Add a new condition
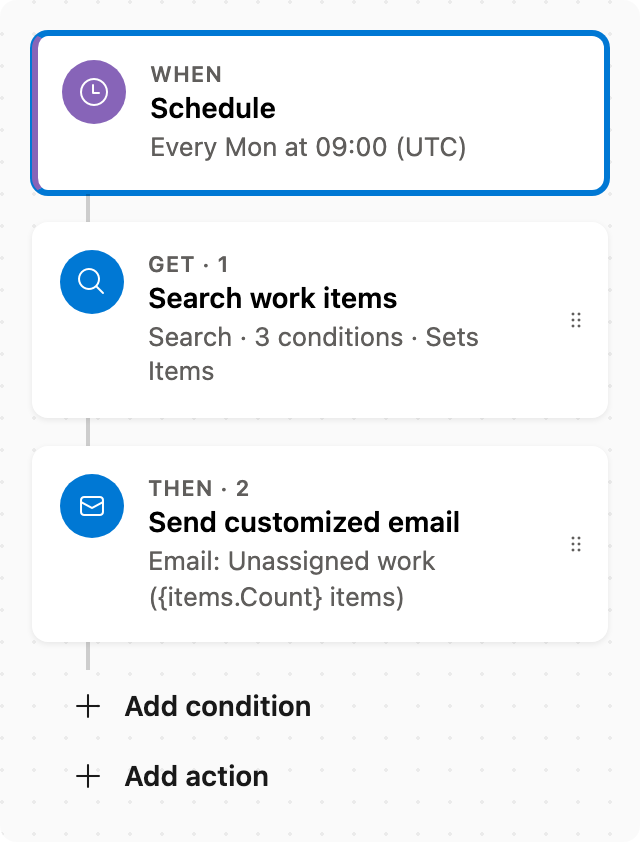This screenshot has height=844, width=640. 194,706
